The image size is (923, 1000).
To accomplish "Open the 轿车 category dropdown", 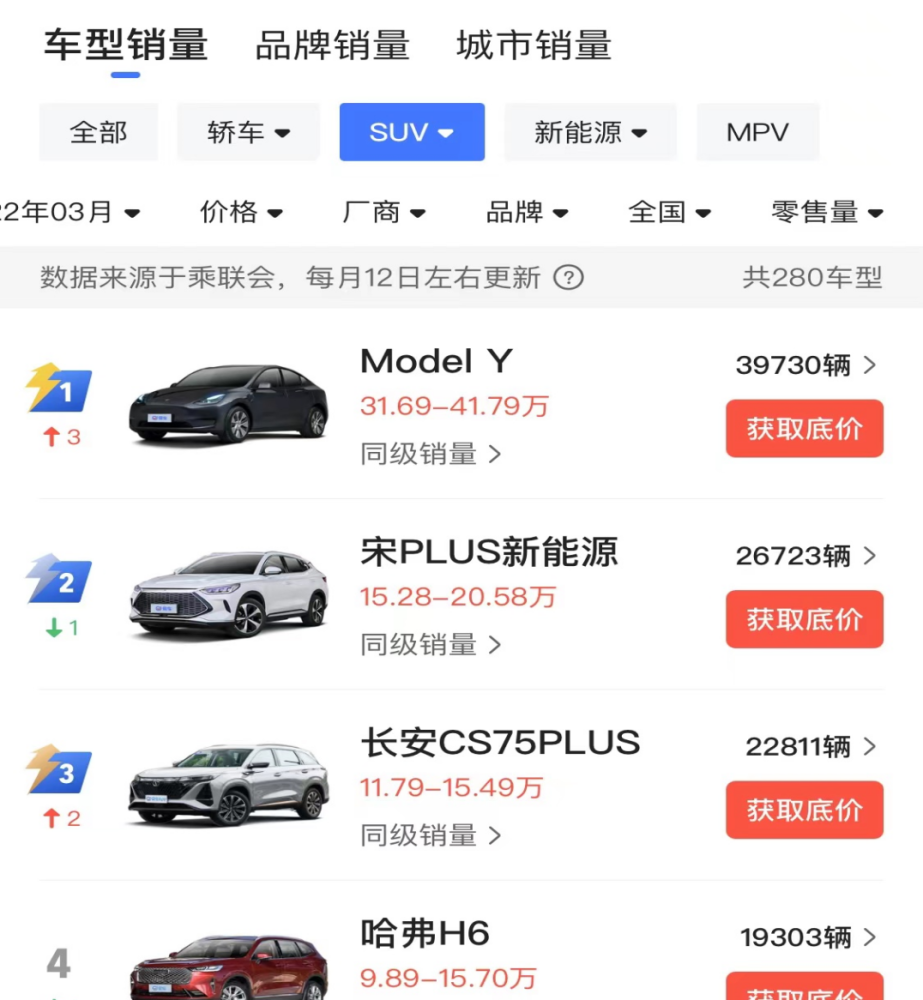I will pyautogui.click(x=248, y=132).
